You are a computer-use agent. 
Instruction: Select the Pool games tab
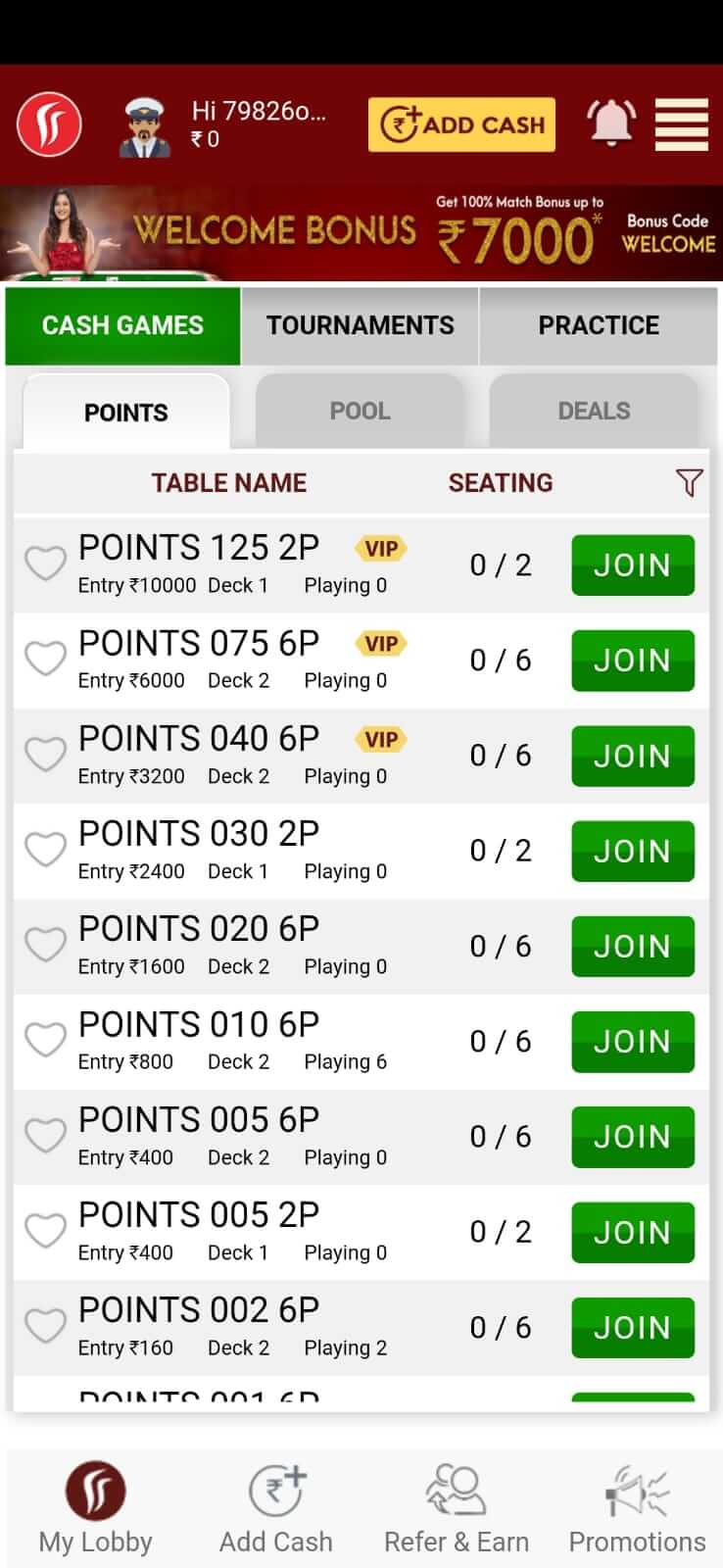[x=360, y=411]
